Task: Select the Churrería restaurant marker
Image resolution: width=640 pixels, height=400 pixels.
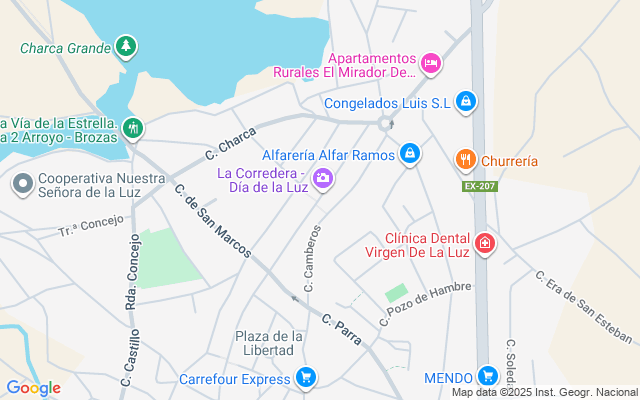Action: (465, 159)
